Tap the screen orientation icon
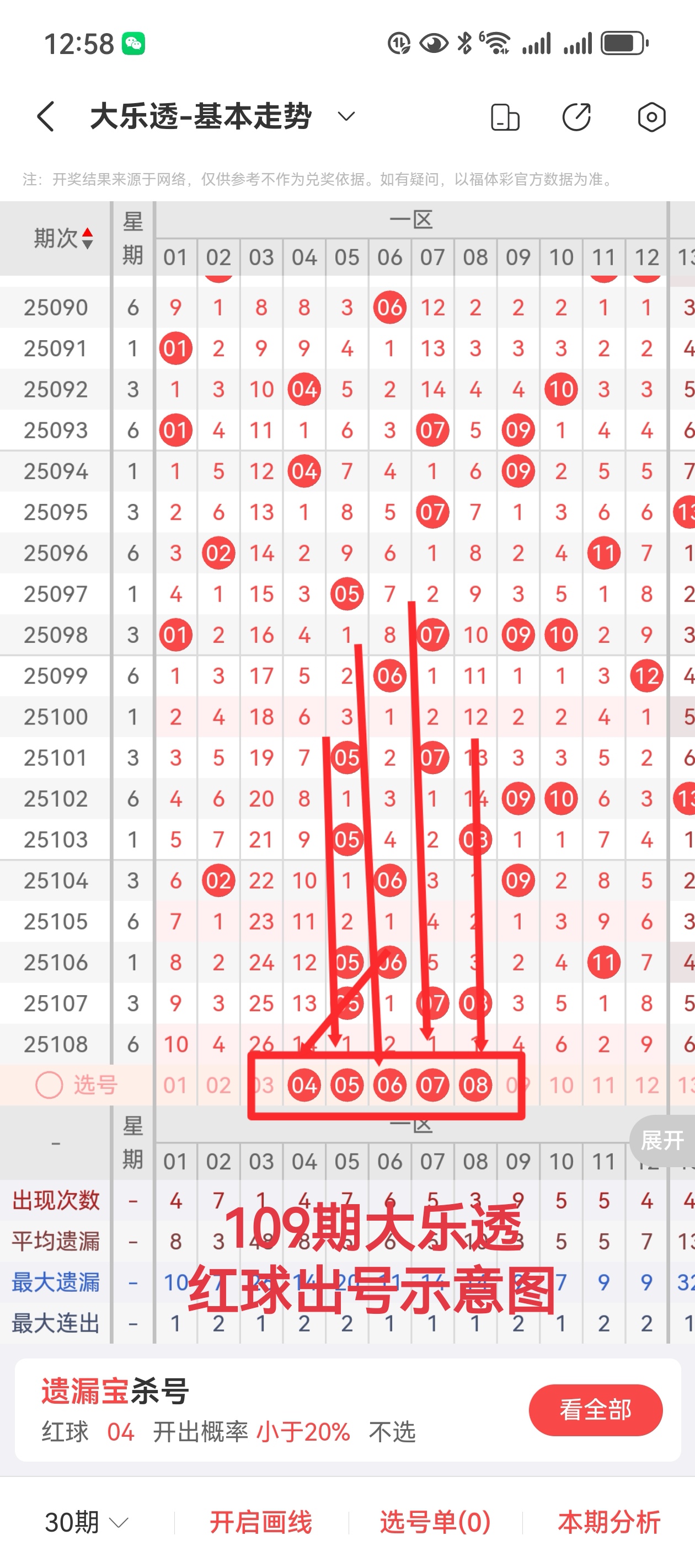 504,117
